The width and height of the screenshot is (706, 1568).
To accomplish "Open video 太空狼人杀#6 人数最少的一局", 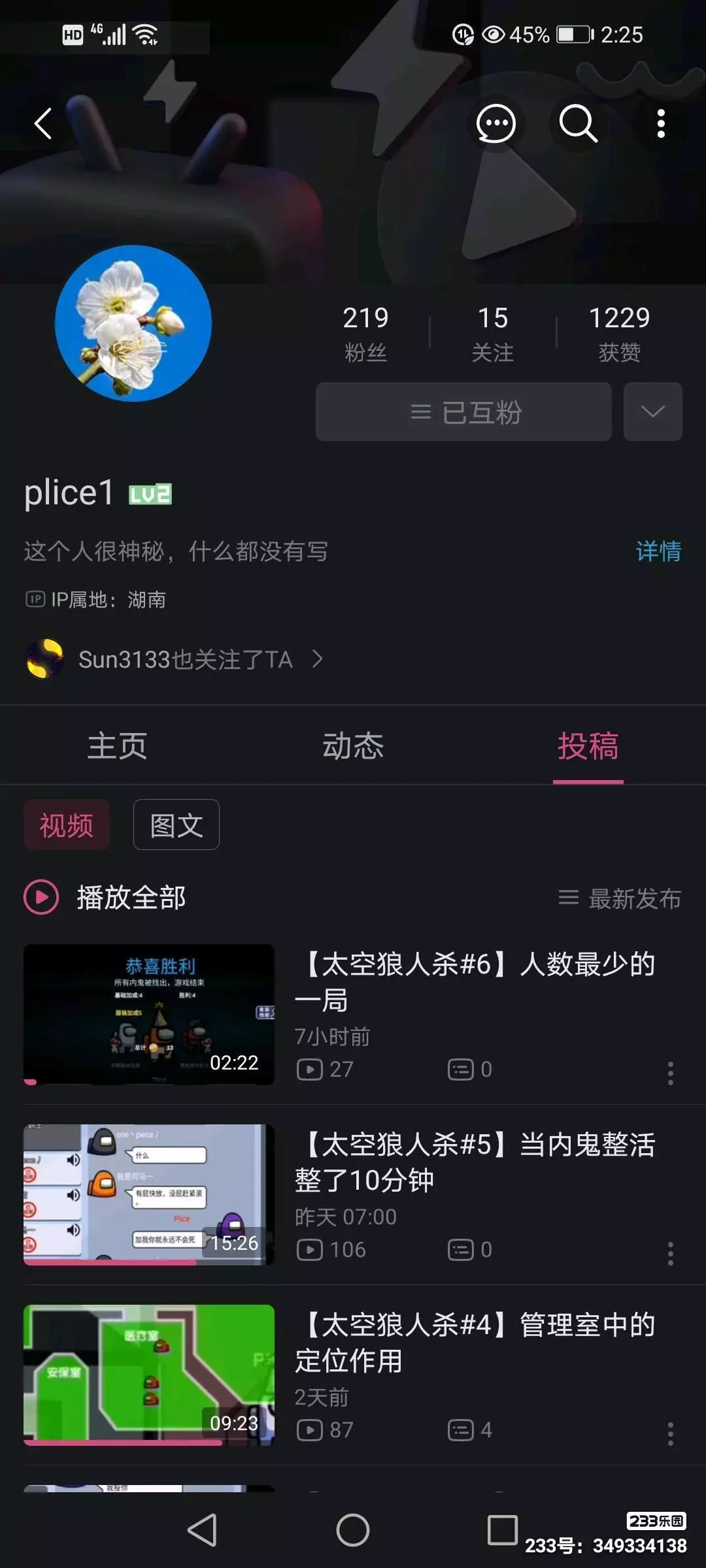I will [475, 981].
